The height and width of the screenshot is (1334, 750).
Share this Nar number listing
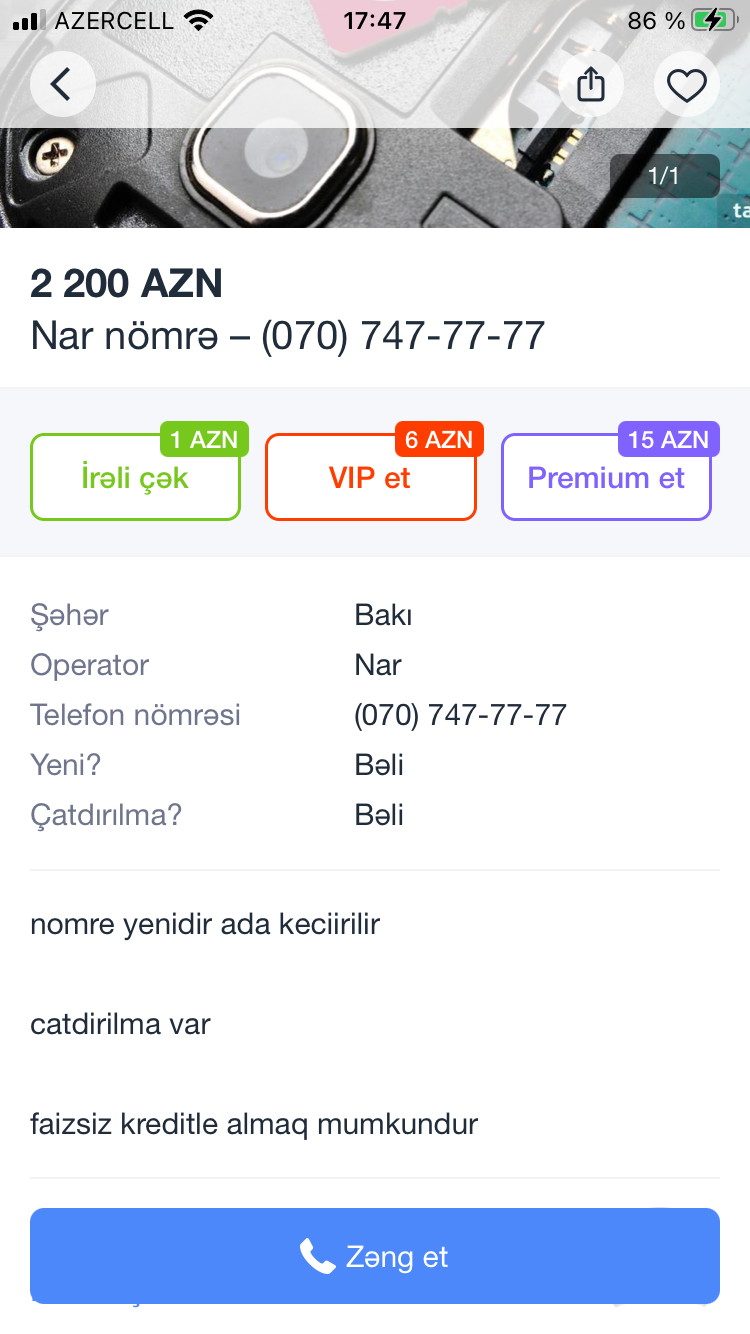(x=591, y=85)
